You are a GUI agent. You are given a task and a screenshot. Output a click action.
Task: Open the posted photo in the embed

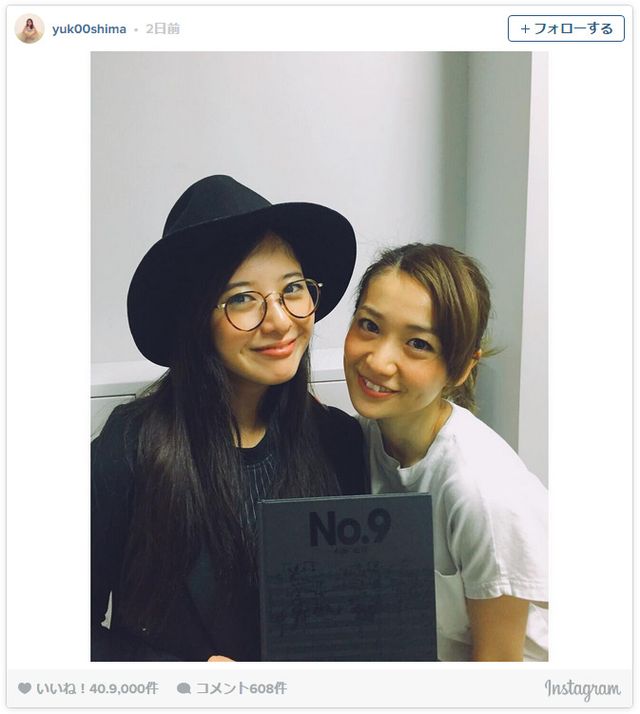(319, 356)
